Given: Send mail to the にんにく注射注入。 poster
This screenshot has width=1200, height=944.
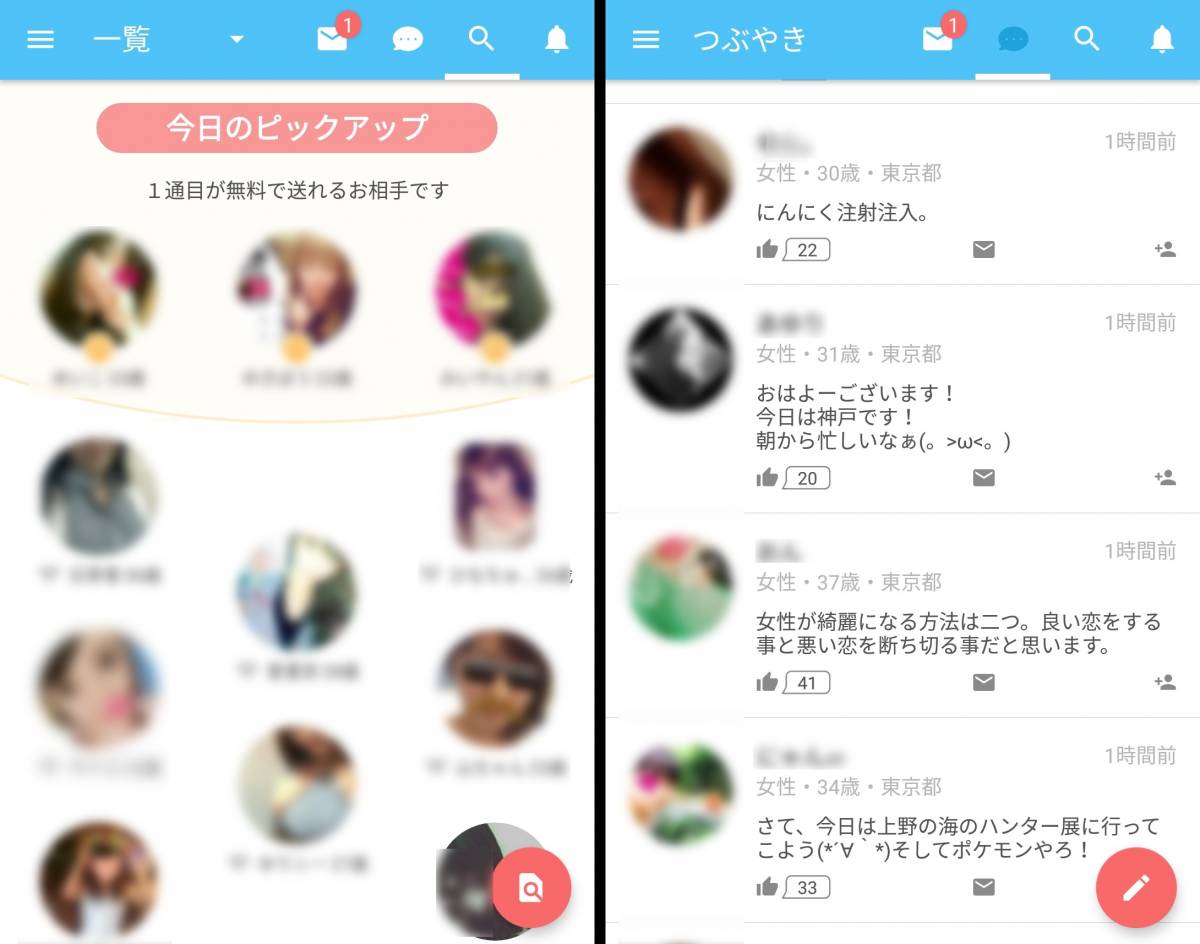Looking at the screenshot, I should tap(984, 250).
